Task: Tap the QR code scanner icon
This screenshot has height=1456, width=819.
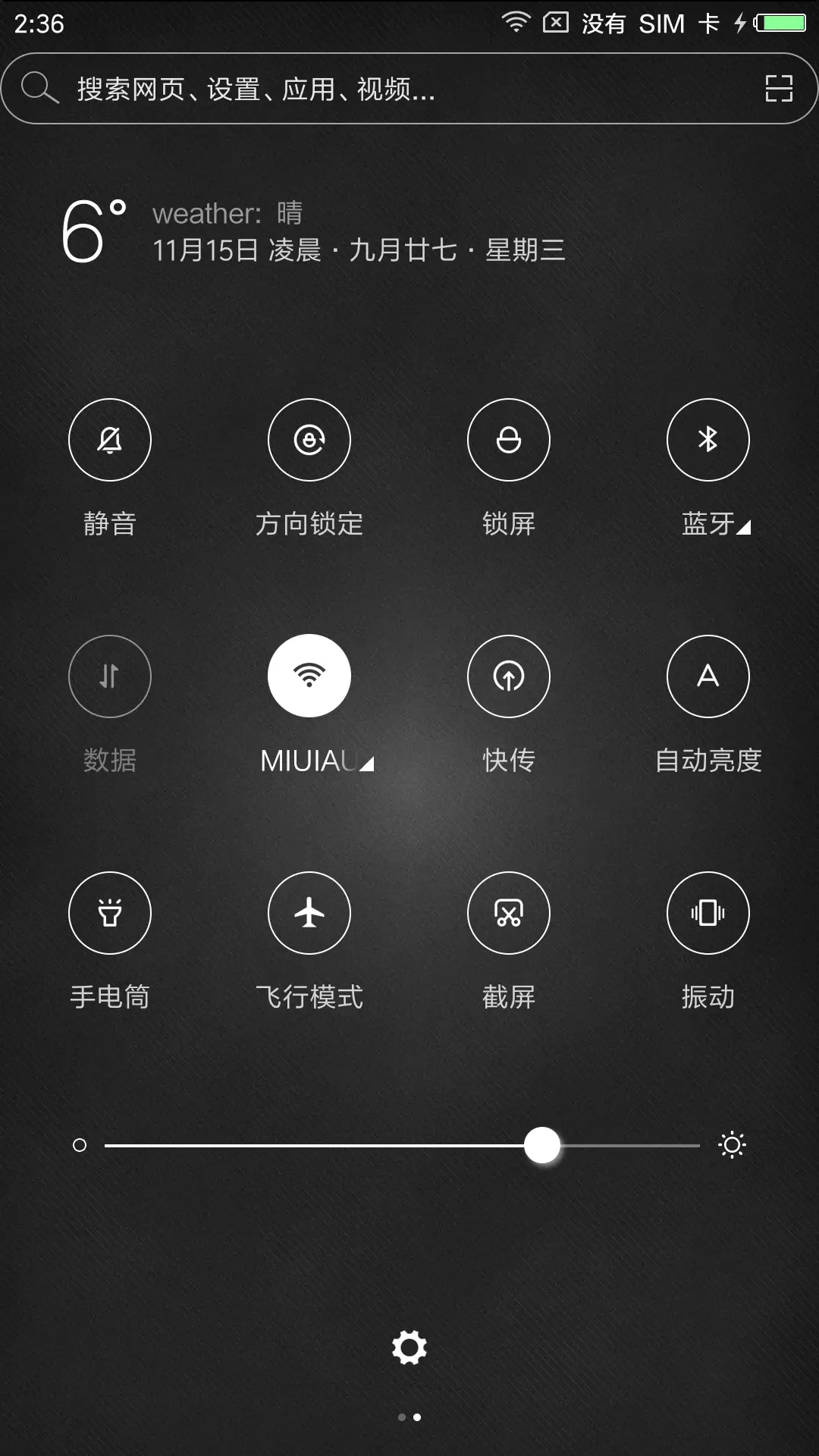Action: point(780,89)
